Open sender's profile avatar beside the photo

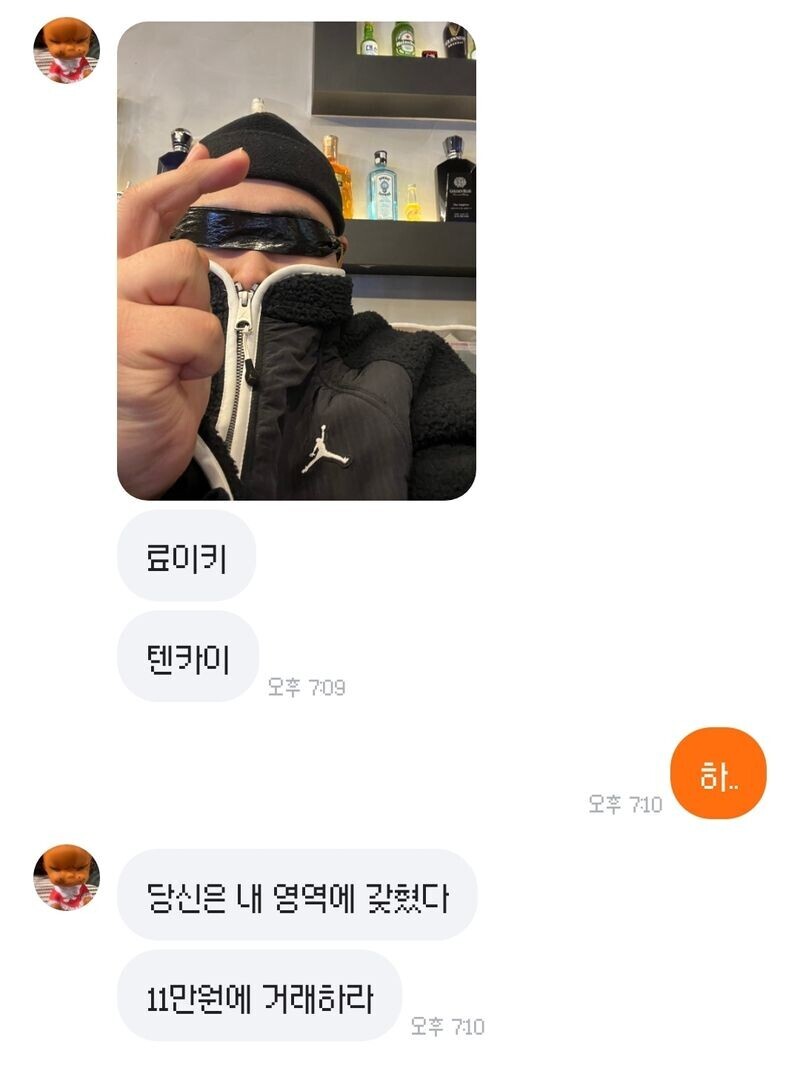(67, 51)
